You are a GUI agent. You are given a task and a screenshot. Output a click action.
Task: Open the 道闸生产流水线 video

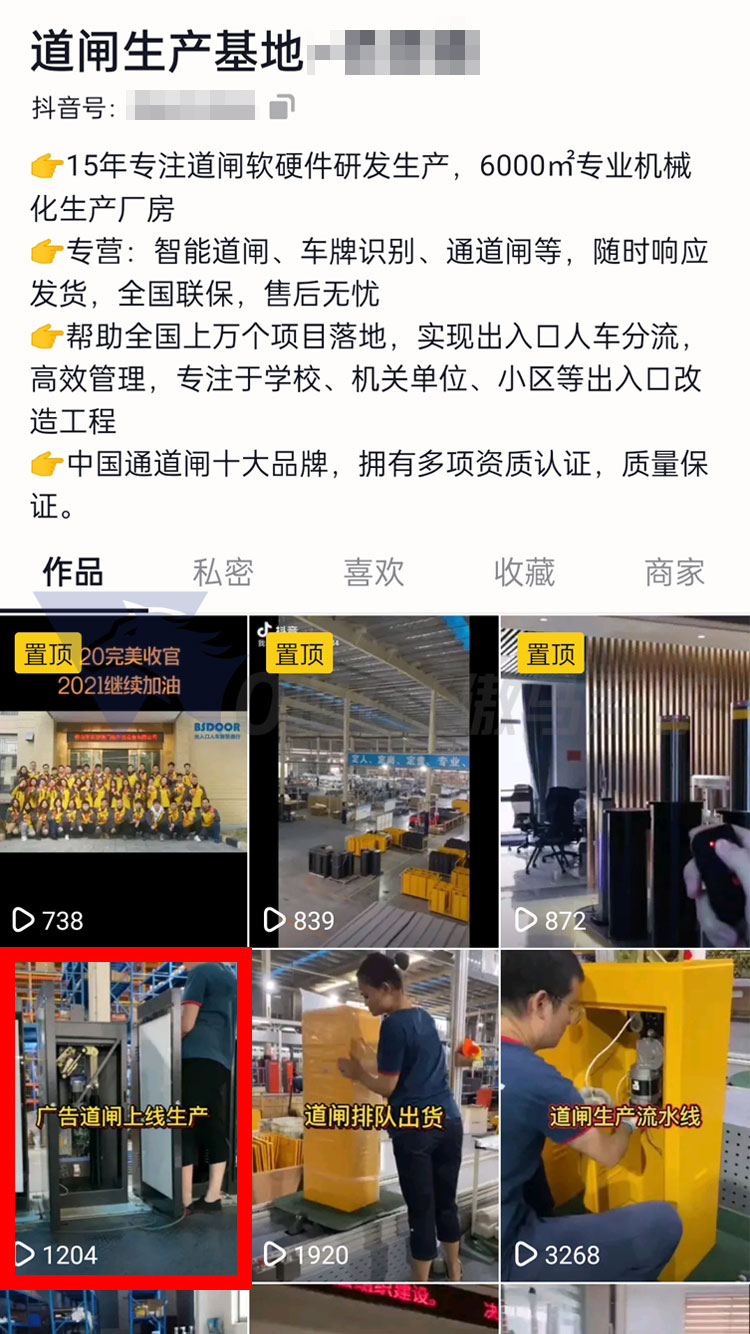[x=625, y=1115]
